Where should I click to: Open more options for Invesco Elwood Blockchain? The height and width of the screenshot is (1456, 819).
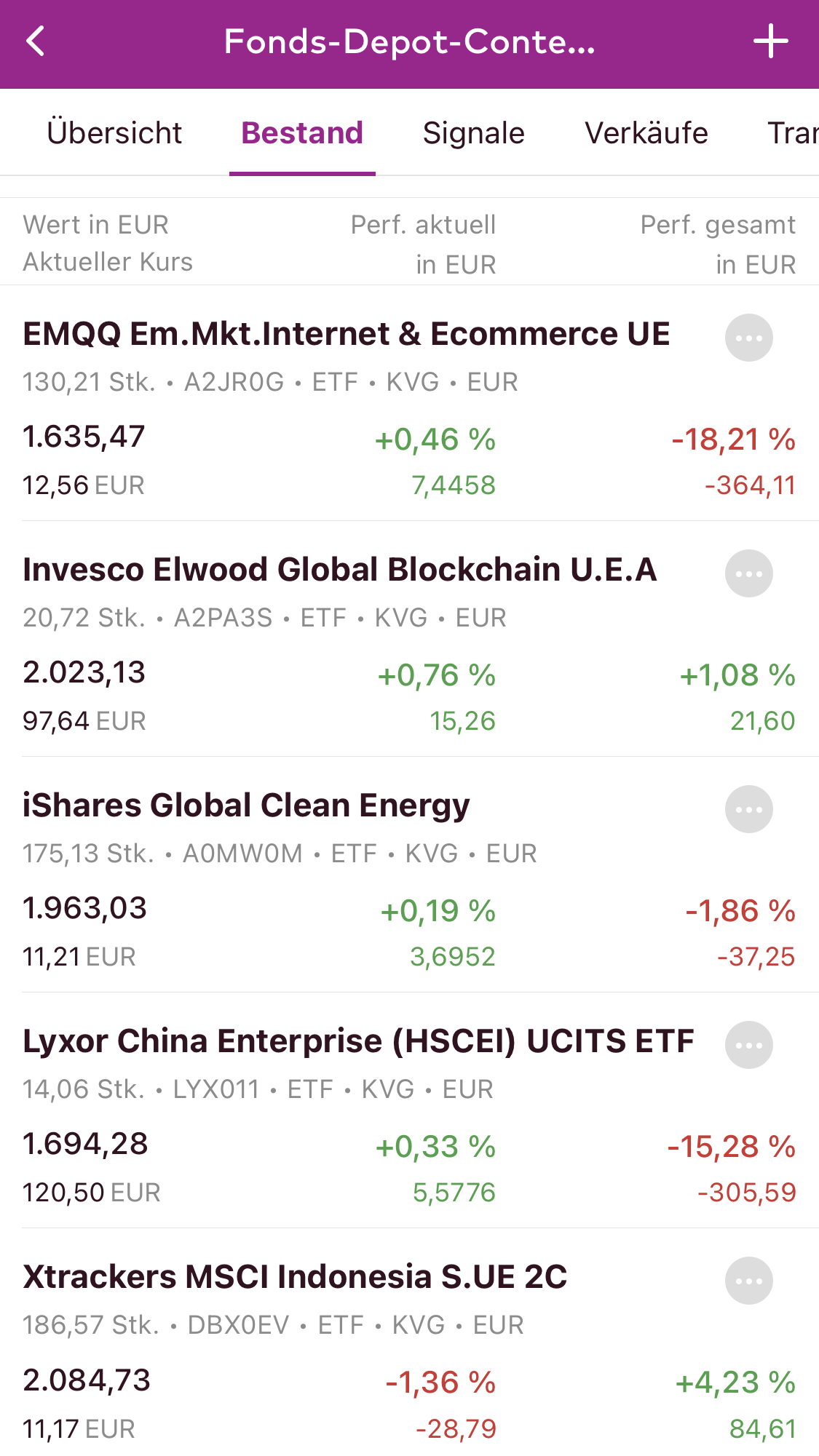[748, 573]
